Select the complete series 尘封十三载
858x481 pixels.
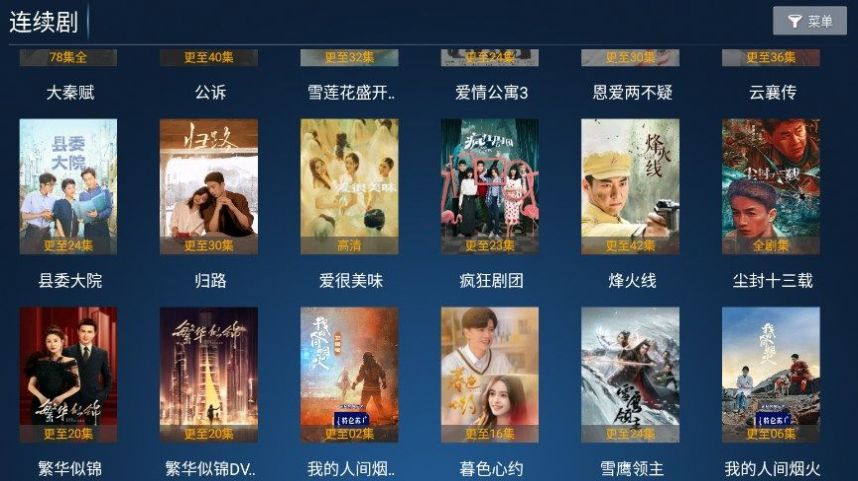point(771,186)
